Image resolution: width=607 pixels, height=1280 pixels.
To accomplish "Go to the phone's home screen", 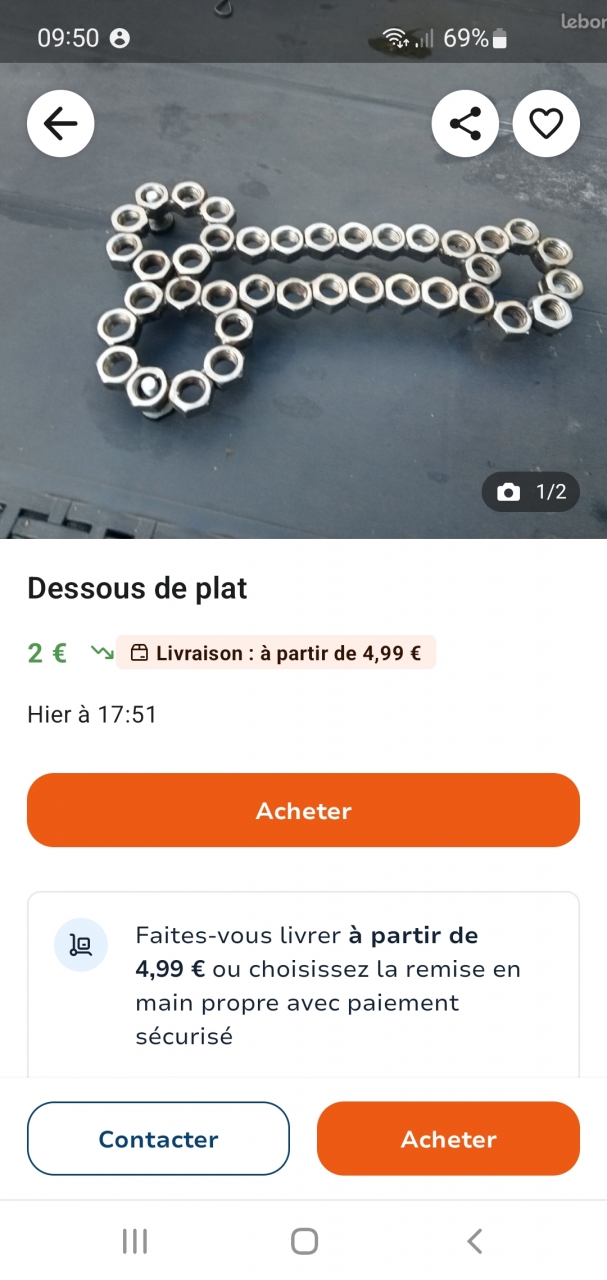I will [304, 1241].
